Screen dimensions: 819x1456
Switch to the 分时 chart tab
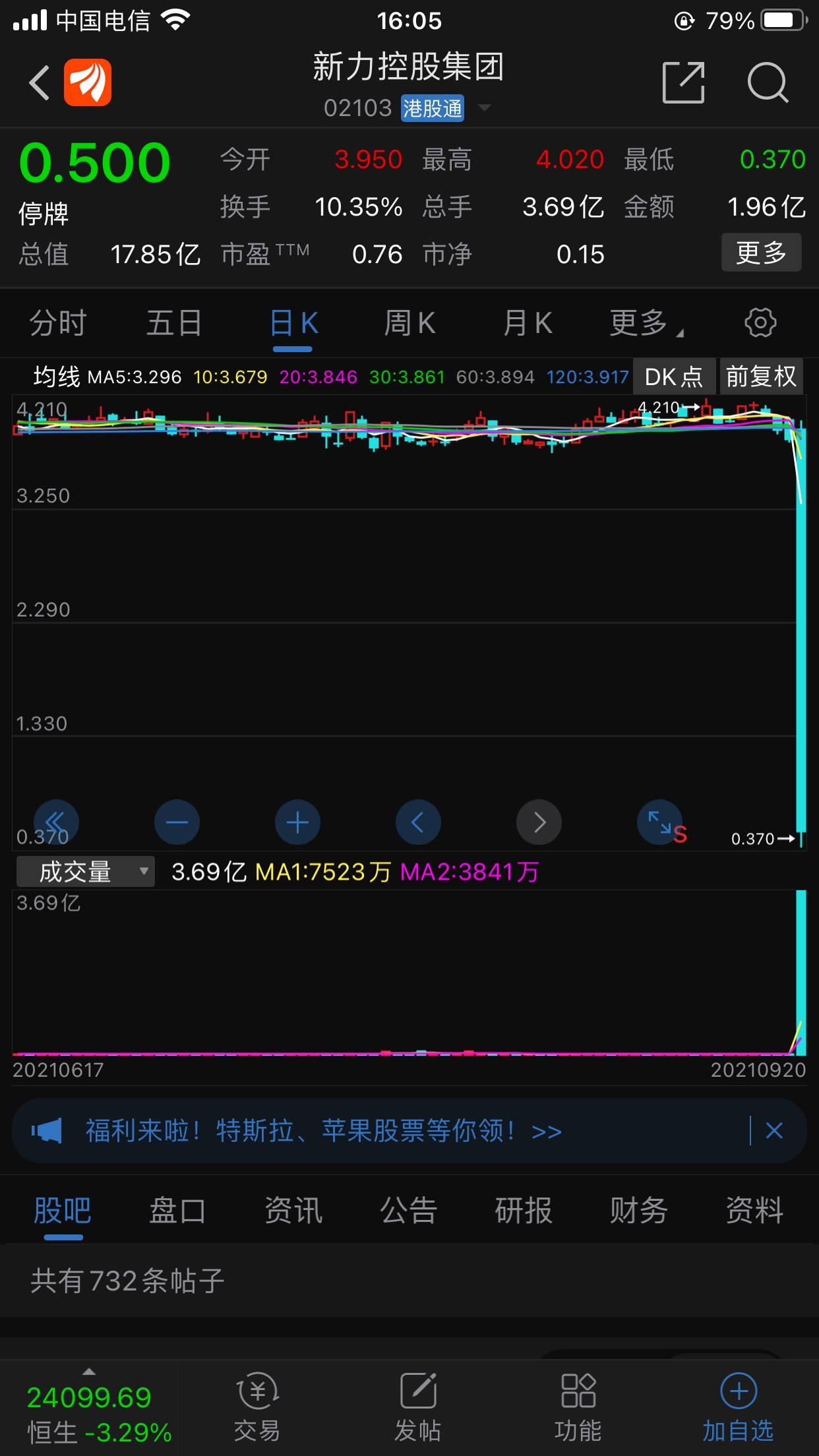58,324
